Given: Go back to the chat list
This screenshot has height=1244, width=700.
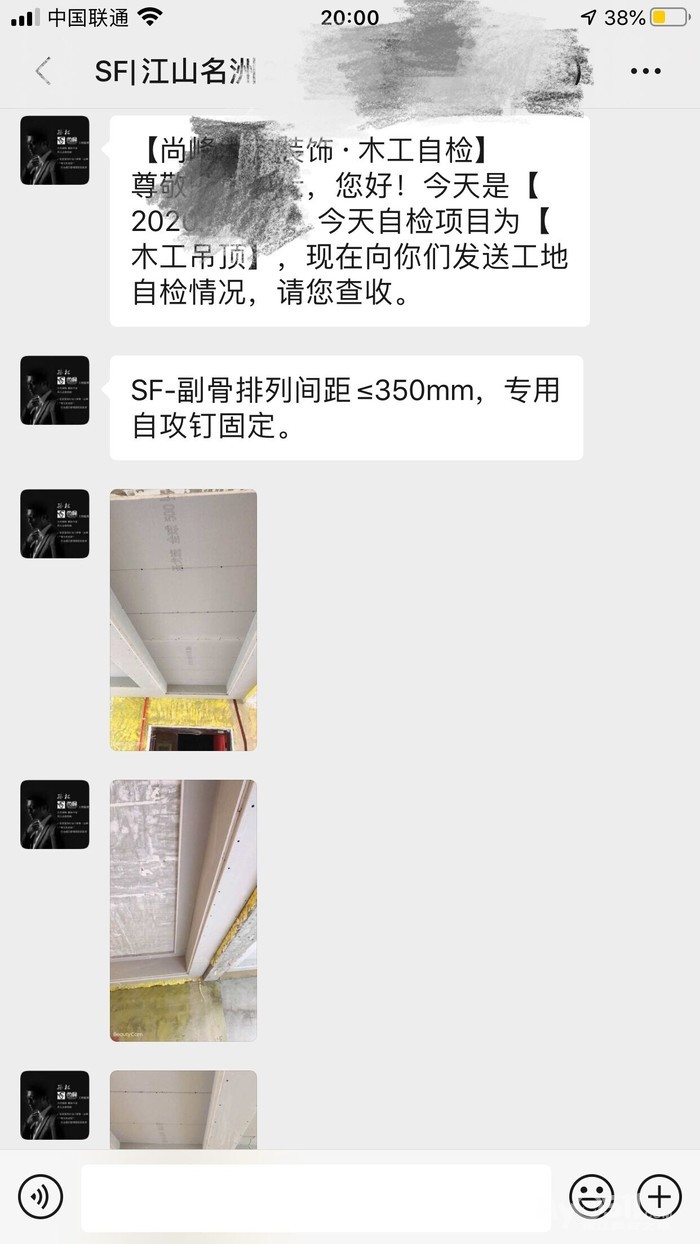Looking at the screenshot, I should (x=43, y=71).
